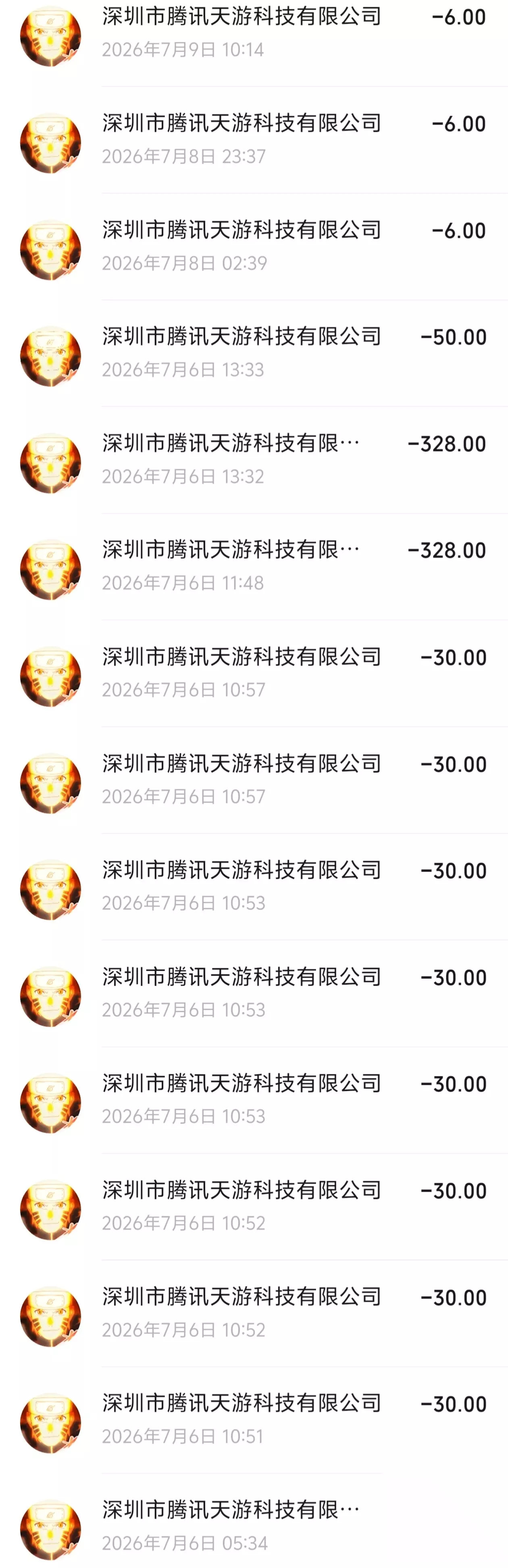View the -328.00 transaction from 11:48
The height and width of the screenshot is (1568, 508).
[254, 567]
